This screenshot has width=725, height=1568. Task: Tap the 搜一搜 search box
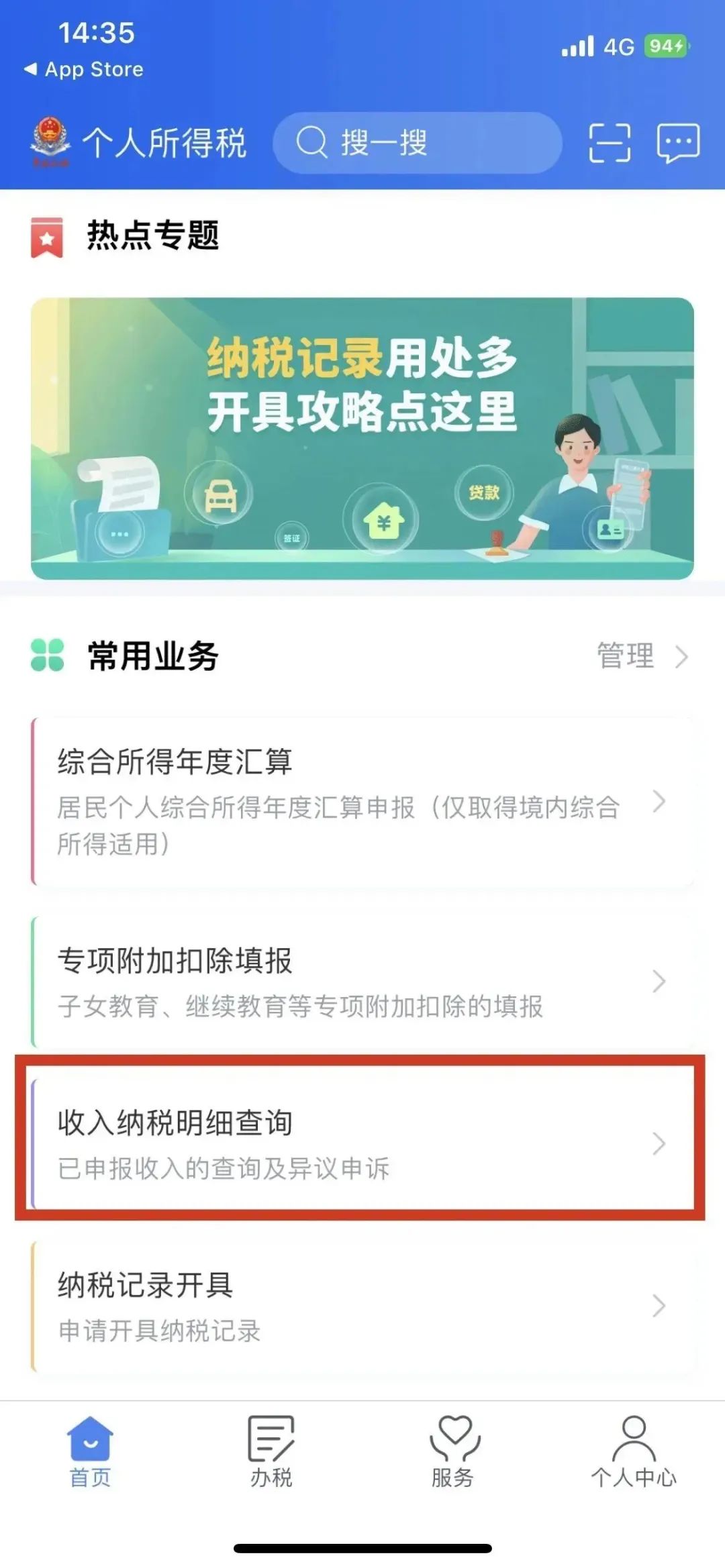click(416, 142)
